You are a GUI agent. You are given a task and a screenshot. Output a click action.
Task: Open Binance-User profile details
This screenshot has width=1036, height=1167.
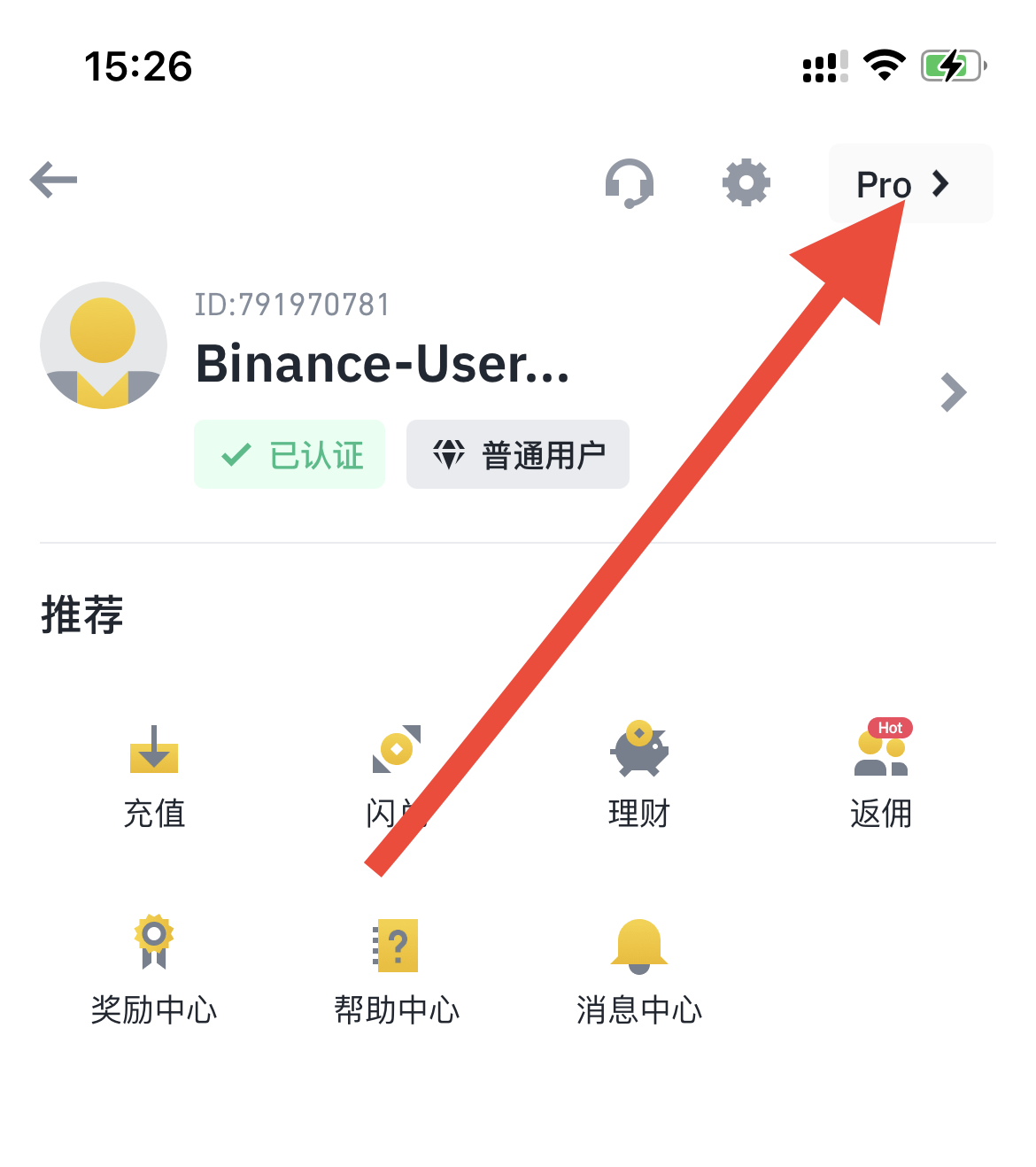pos(953,392)
